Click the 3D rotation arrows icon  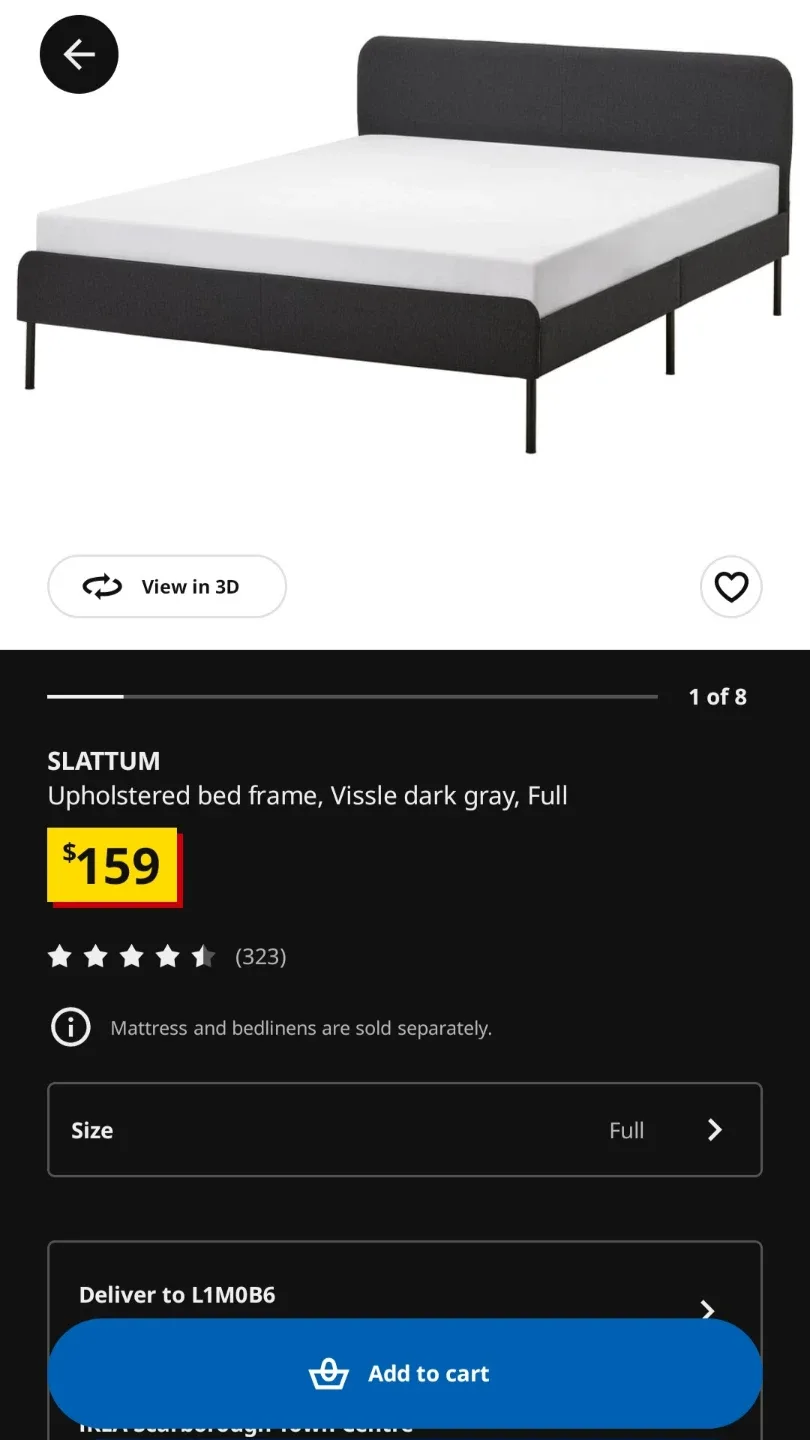coord(101,587)
